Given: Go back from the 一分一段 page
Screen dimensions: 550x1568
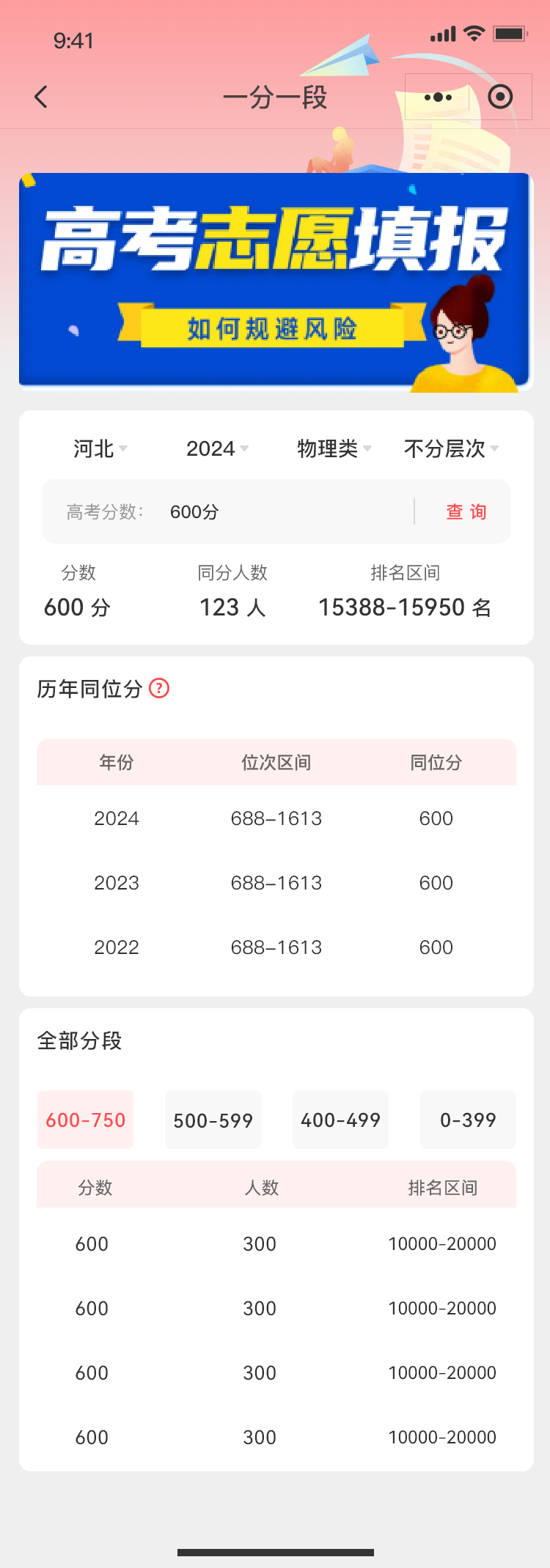Looking at the screenshot, I should pyautogui.click(x=41, y=97).
